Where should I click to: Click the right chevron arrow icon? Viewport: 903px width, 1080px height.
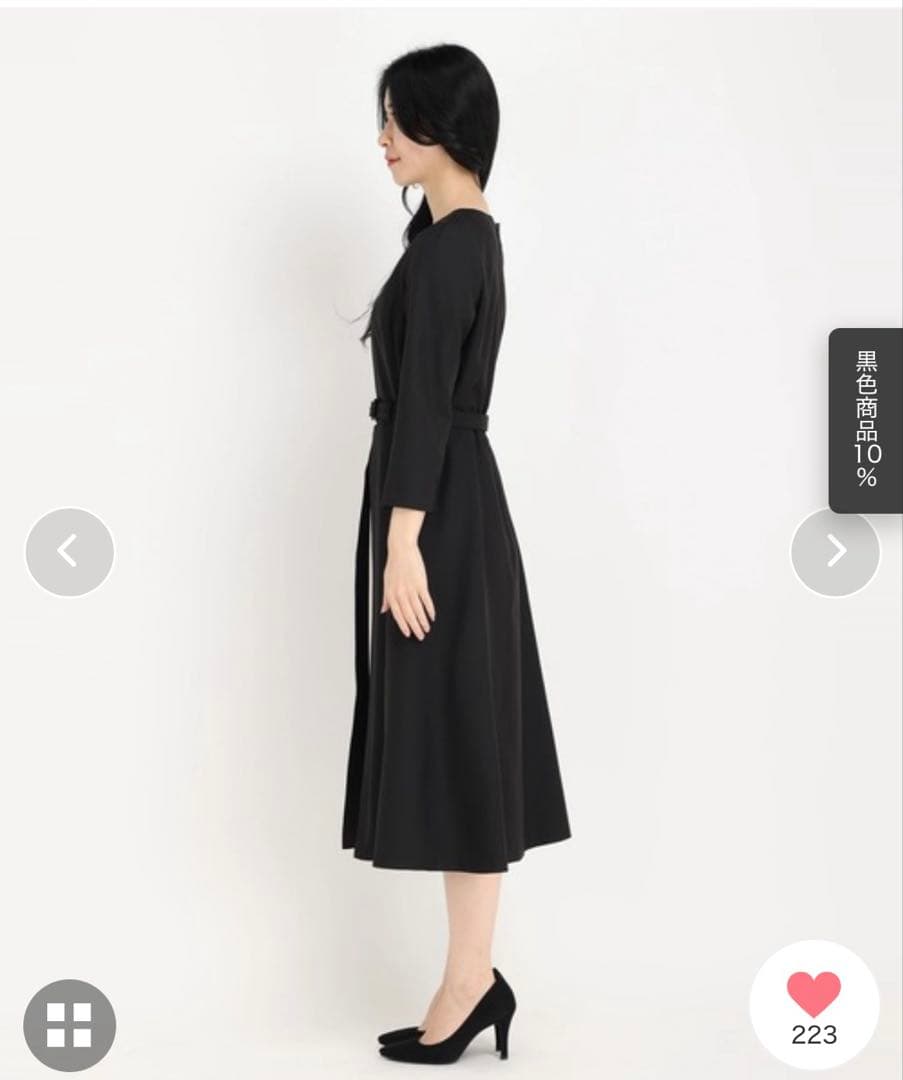coord(836,552)
